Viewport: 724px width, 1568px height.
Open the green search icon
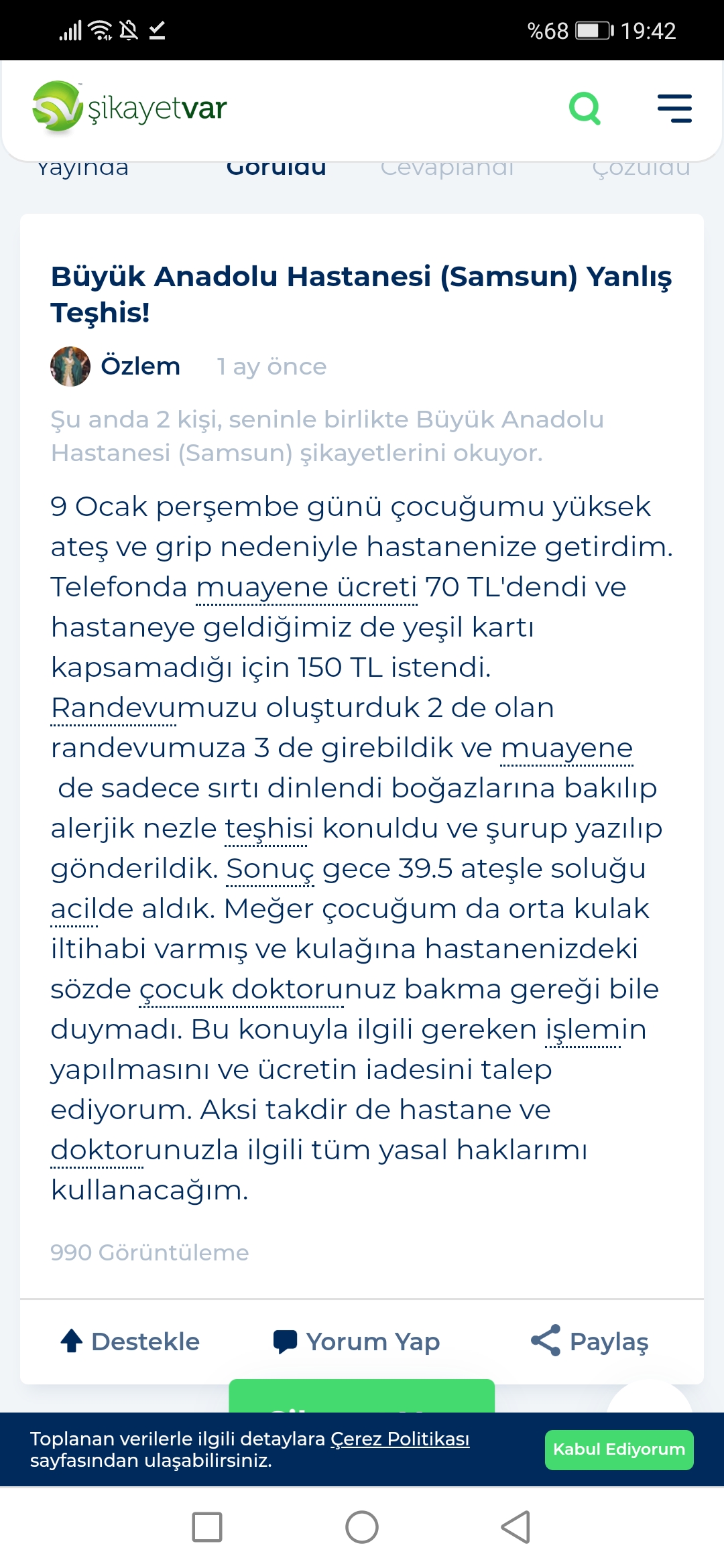point(585,108)
